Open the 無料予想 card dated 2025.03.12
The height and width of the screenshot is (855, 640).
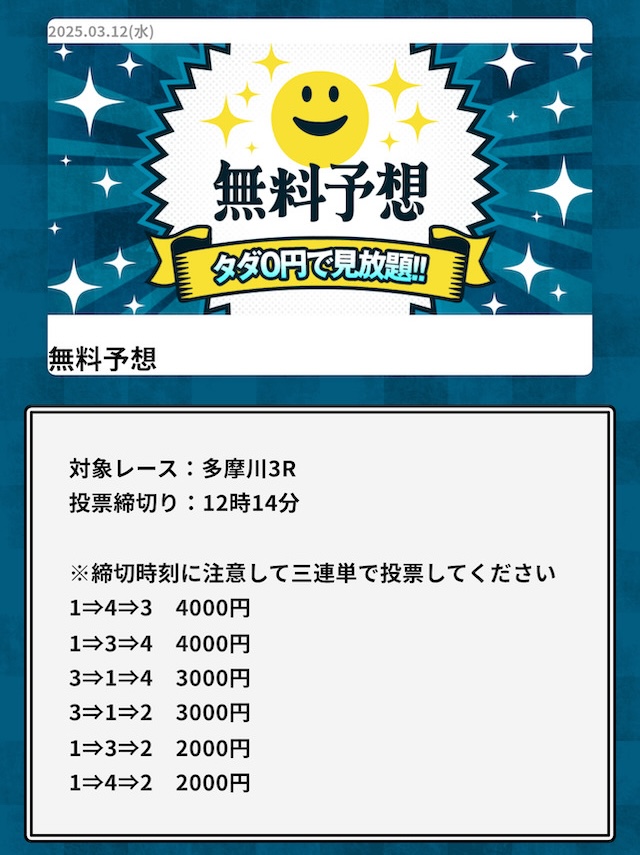[x=319, y=197]
